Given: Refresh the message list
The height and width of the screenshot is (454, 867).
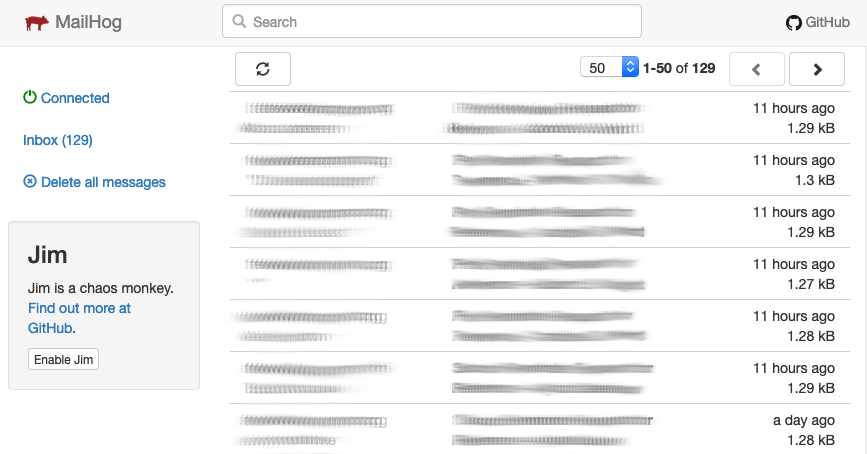Looking at the screenshot, I should [263, 69].
